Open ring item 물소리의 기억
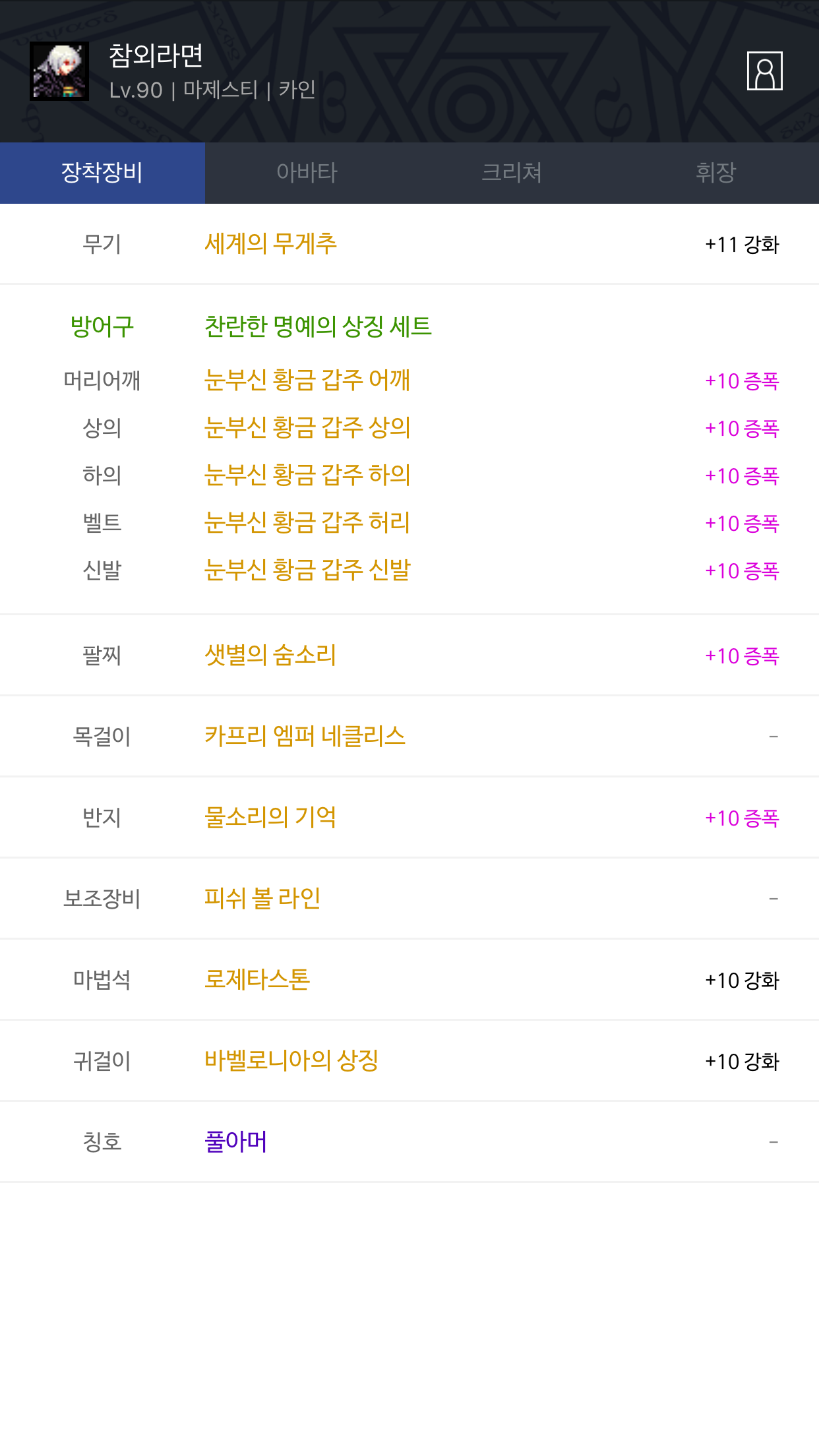The height and width of the screenshot is (1456, 819). click(270, 818)
